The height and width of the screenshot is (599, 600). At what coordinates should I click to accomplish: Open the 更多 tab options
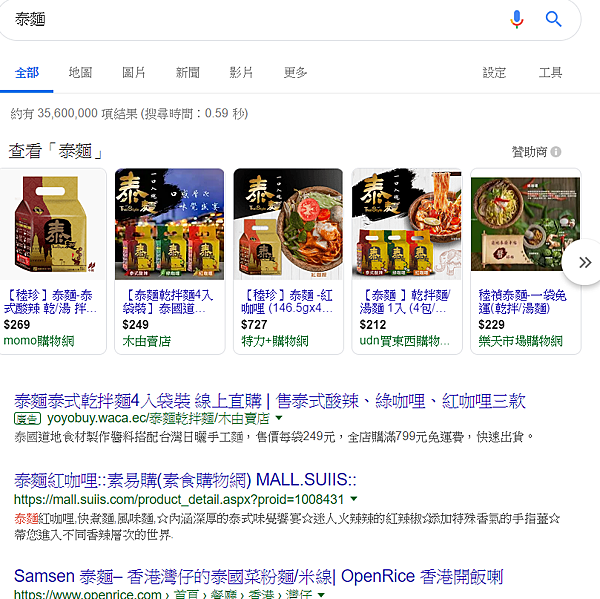pos(295,73)
